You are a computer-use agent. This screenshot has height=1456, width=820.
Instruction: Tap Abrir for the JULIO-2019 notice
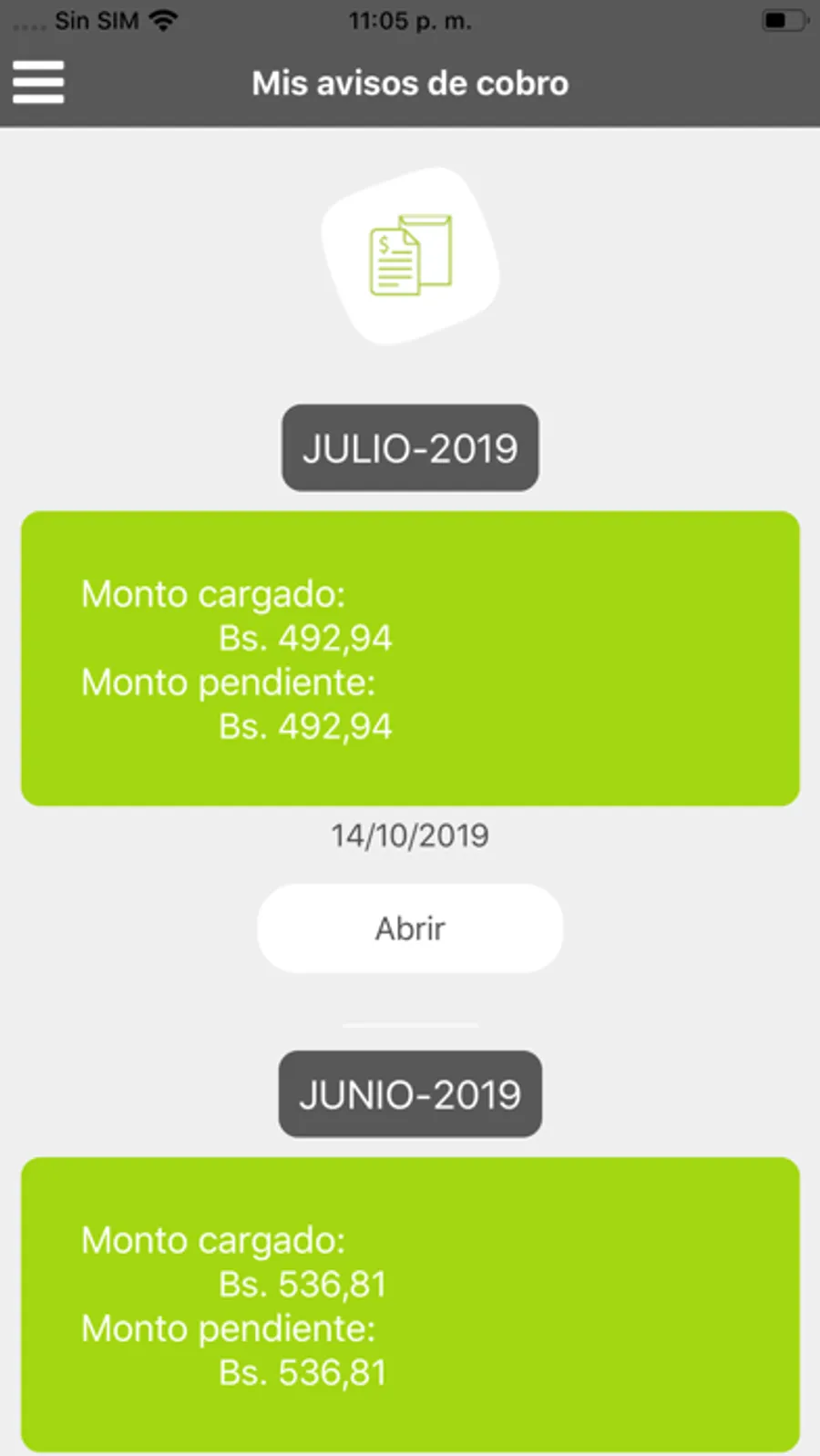coord(410,928)
